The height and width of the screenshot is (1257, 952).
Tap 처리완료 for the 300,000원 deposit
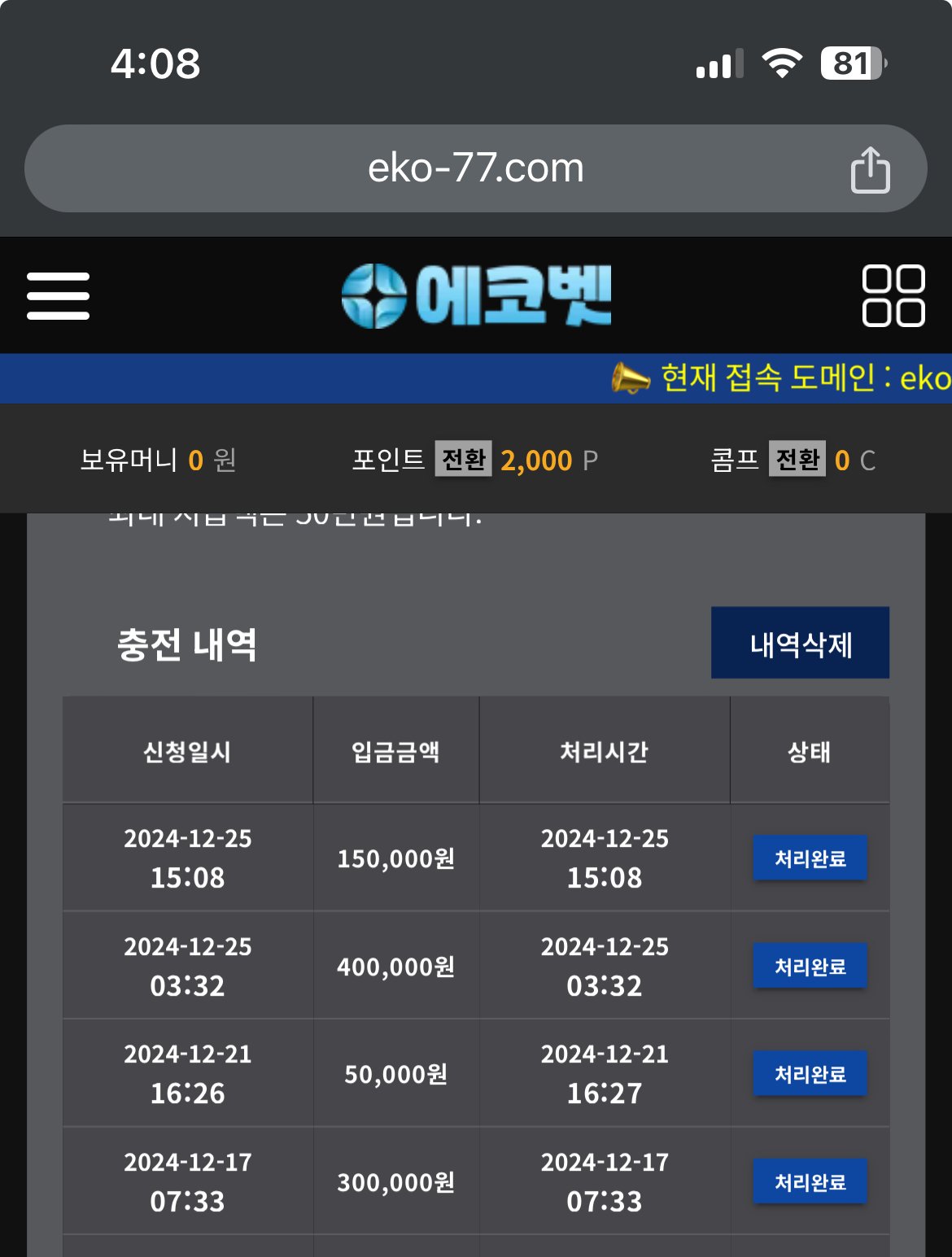click(x=810, y=1182)
